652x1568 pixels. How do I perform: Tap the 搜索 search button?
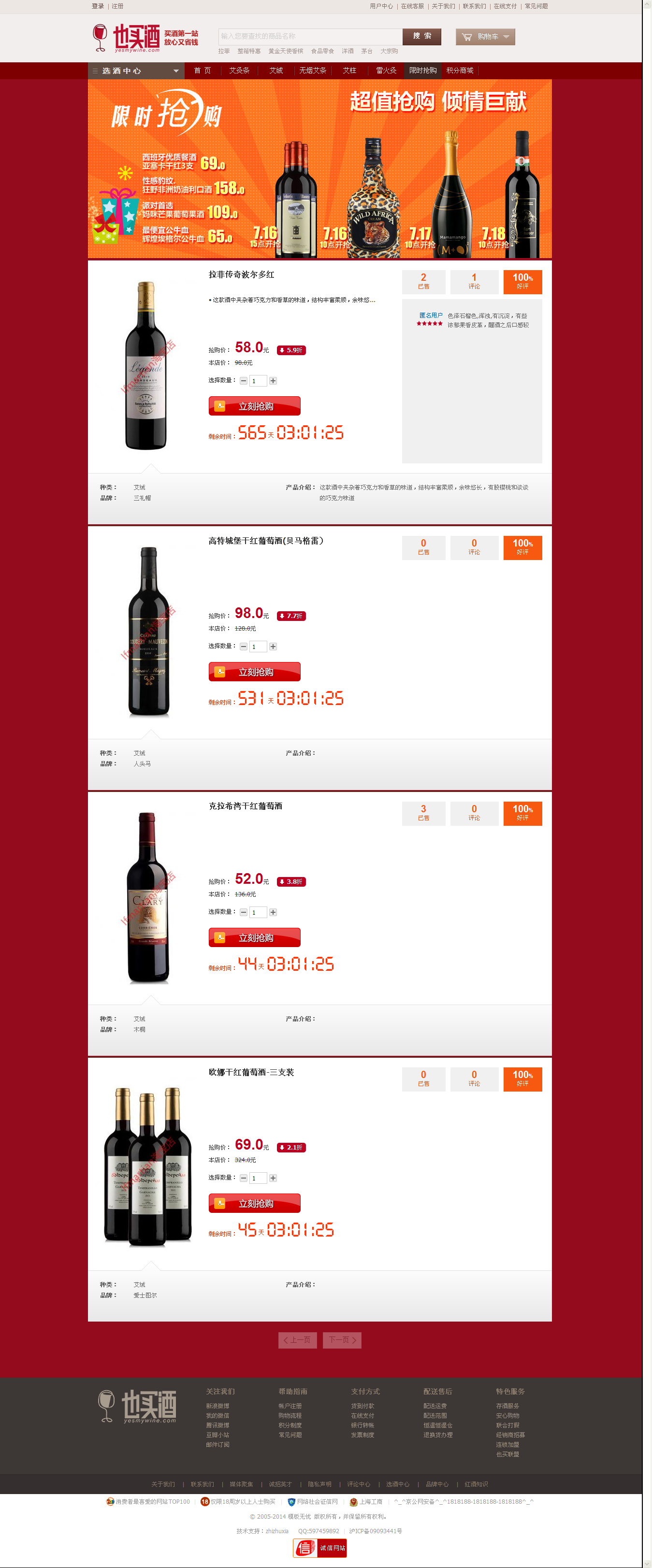tap(421, 37)
